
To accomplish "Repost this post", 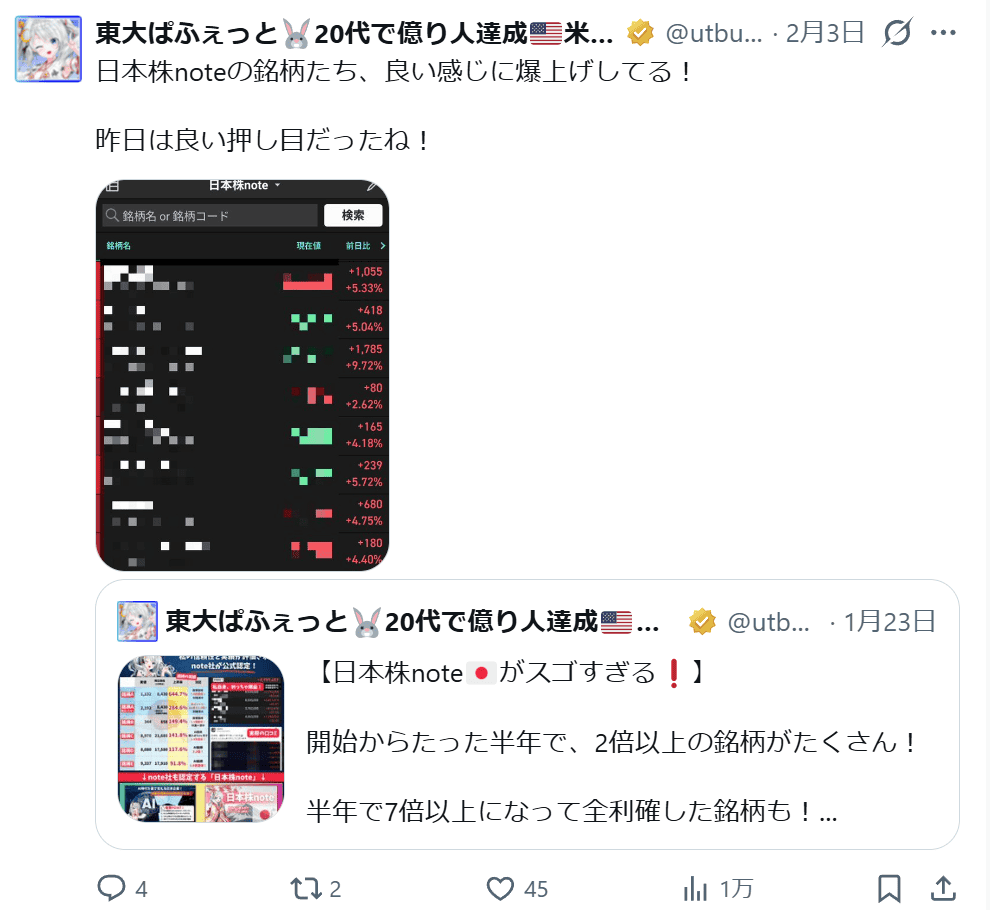I will tap(303, 887).
